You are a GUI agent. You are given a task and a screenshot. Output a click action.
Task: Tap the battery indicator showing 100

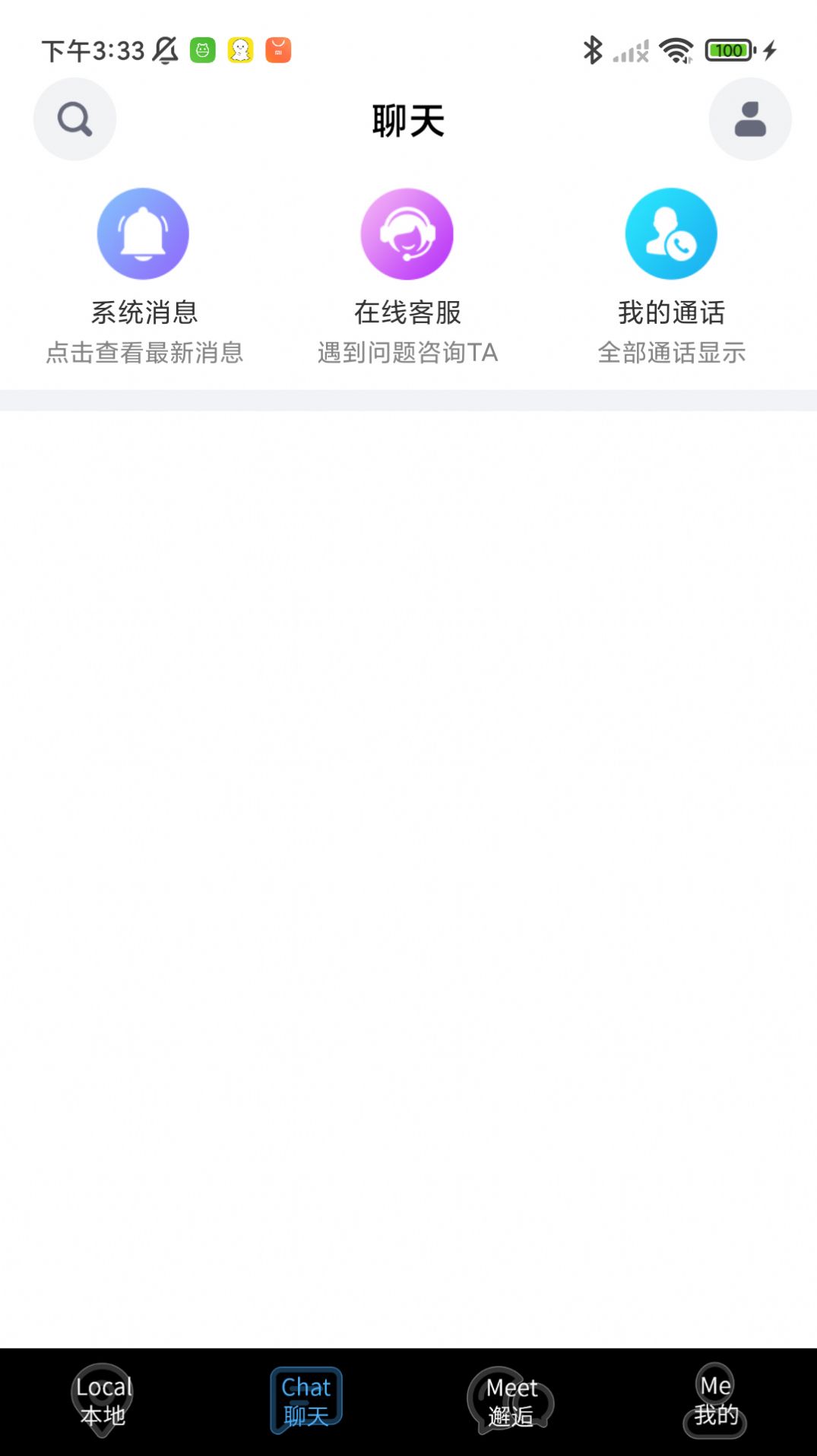(727, 50)
